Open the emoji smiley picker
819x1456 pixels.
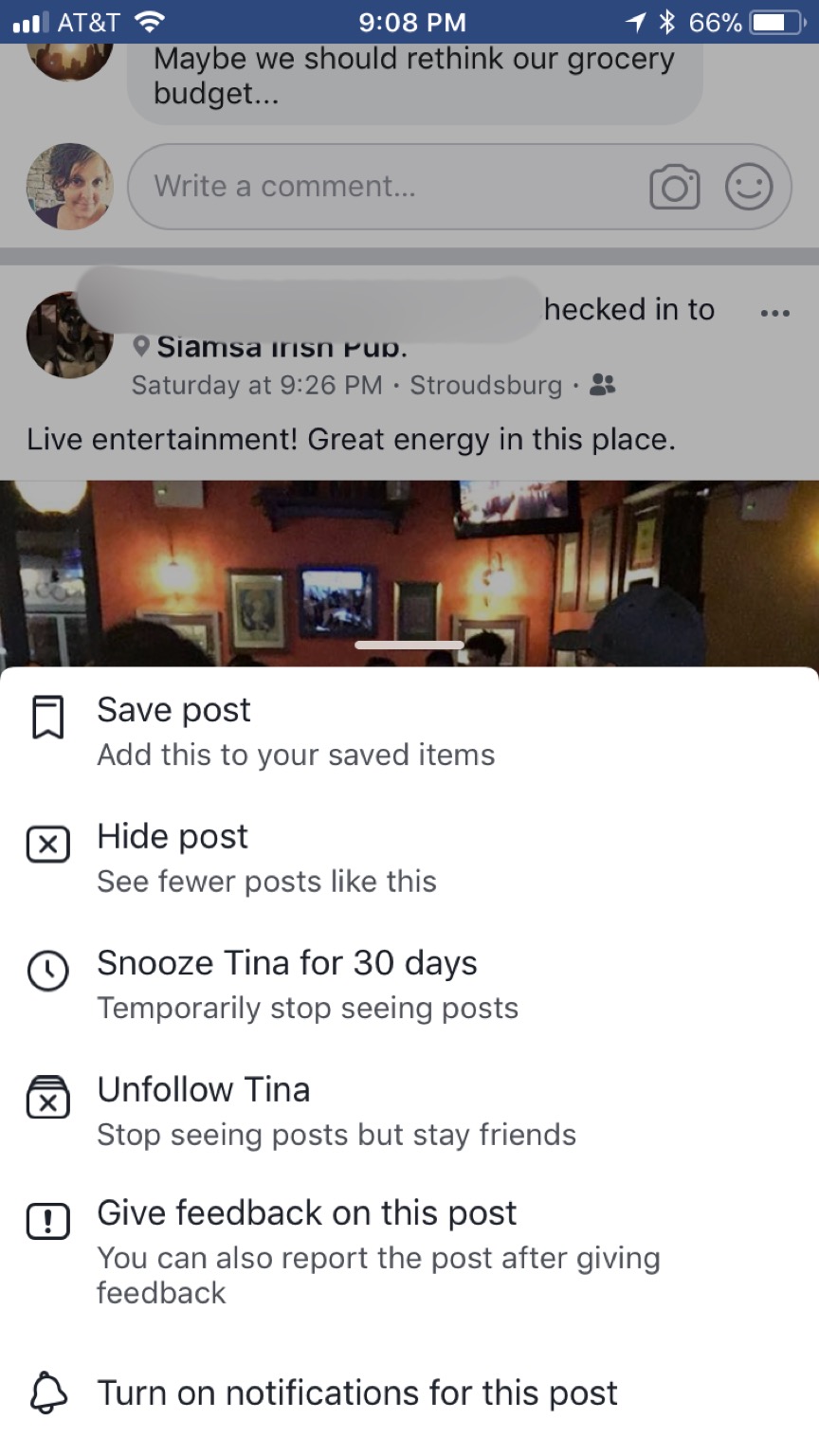pyautogui.click(x=749, y=187)
